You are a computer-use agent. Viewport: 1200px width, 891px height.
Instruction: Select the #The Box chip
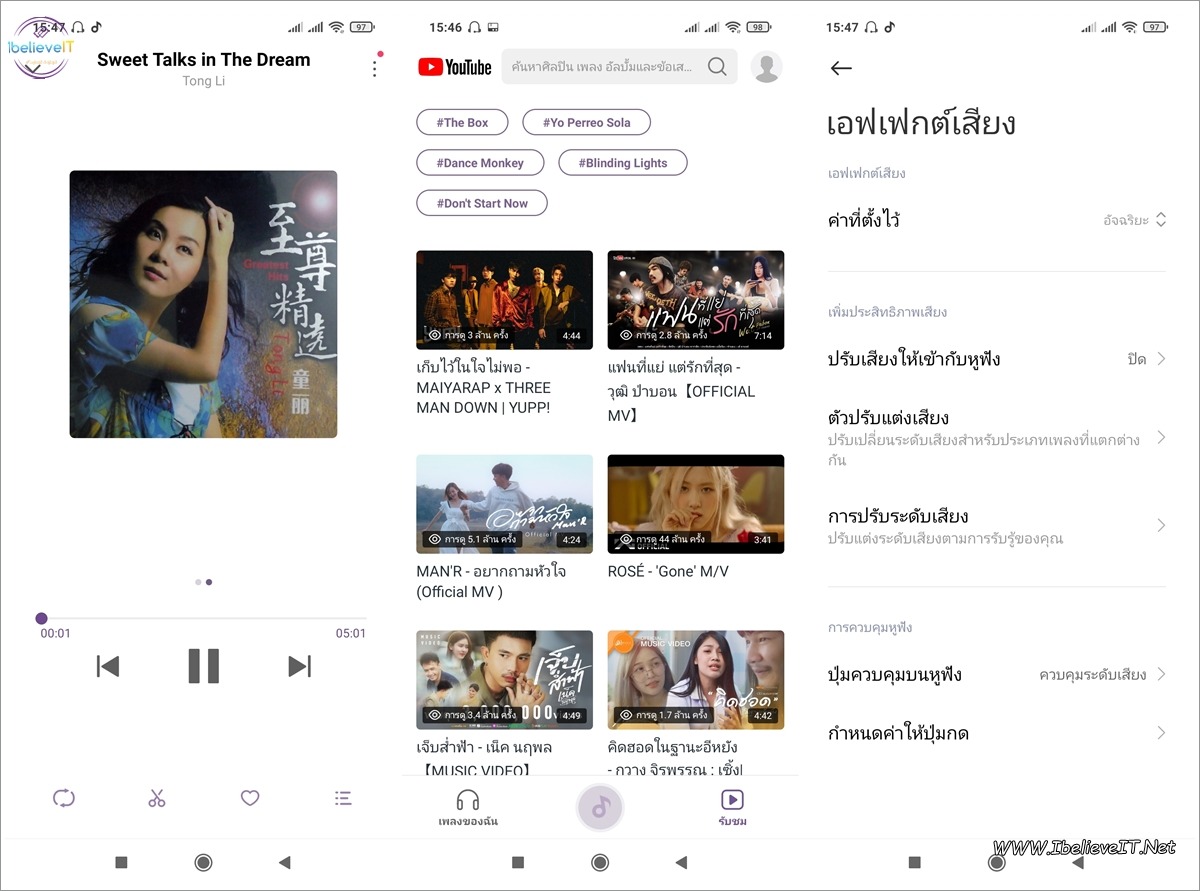click(462, 122)
